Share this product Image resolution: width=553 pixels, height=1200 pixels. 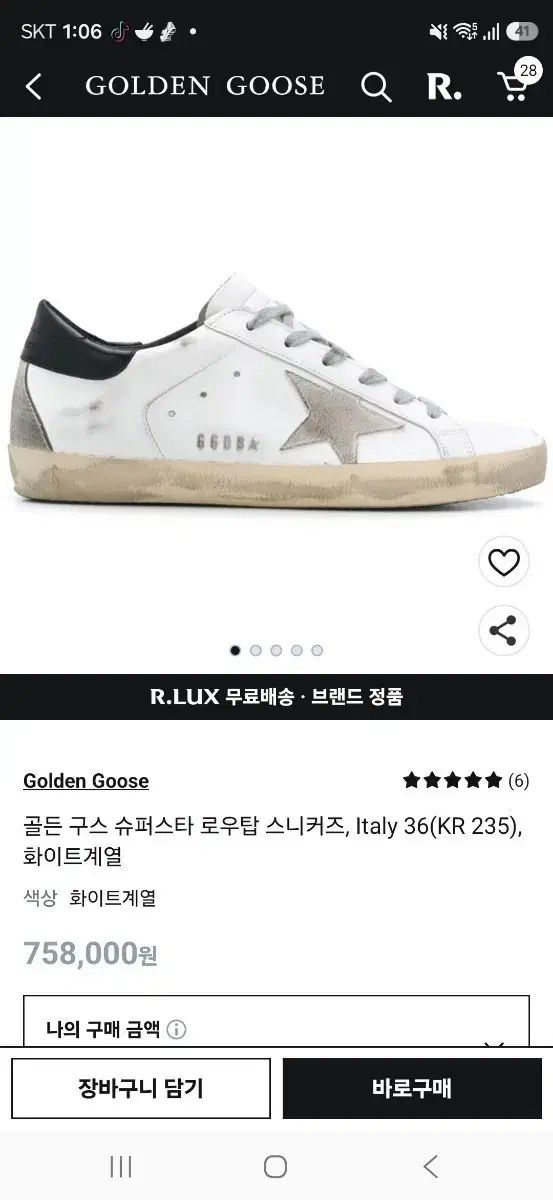pos(503,630)
